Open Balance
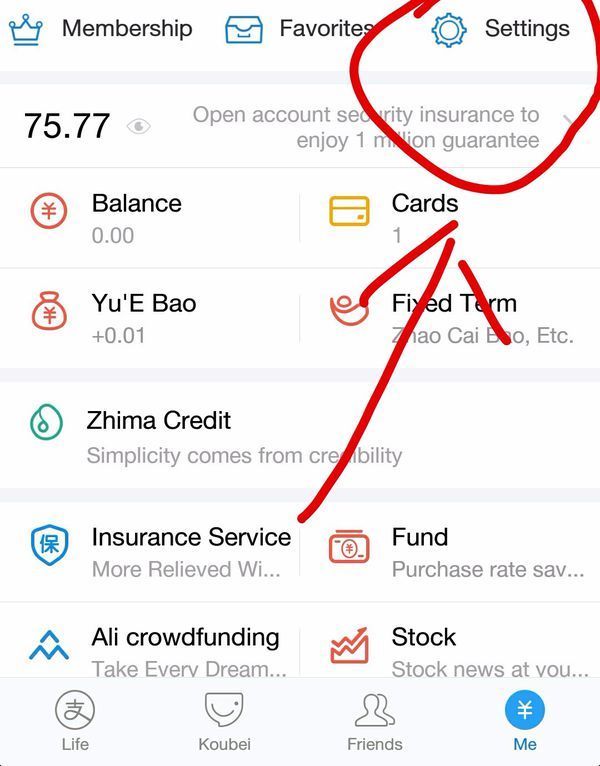The height and width of the screenshot is (766, 600). 136,217
